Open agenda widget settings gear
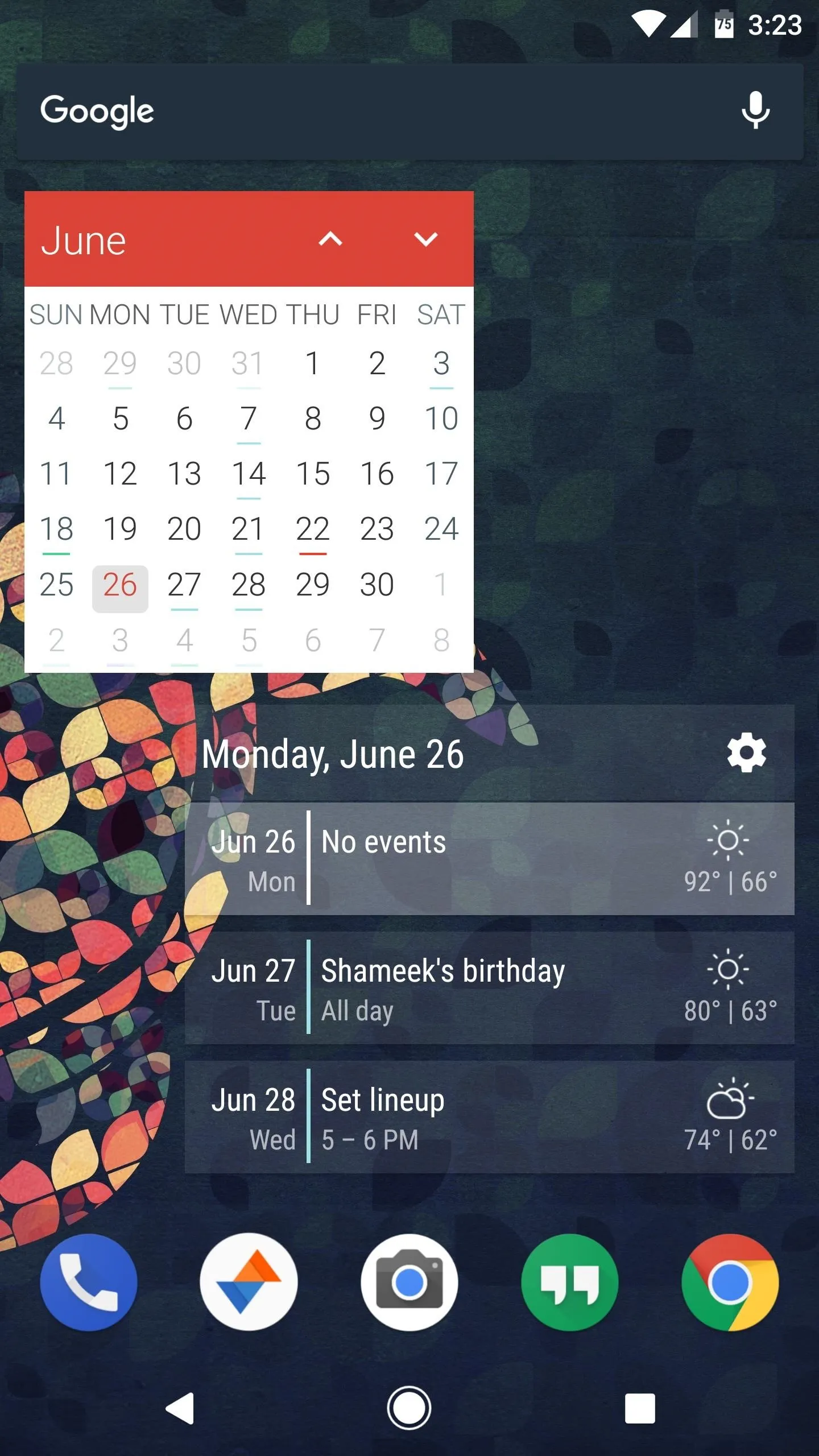The width and height of the screenshot is (819, 1456). pyautogui.click(x=746, y=752)
